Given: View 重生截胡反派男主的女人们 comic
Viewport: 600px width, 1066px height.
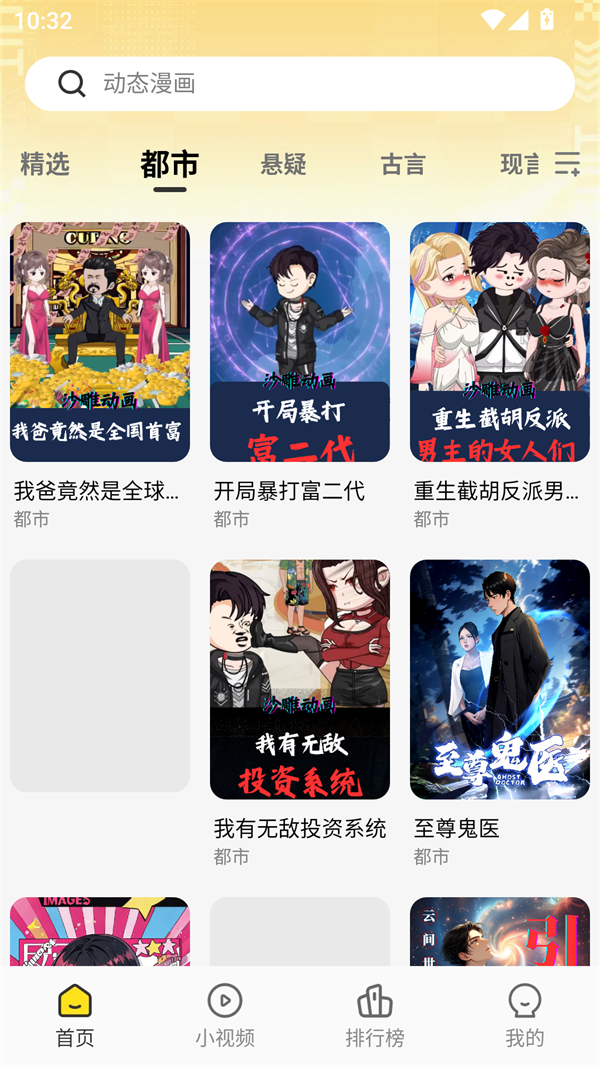Looking at the screenshot, I should 500,342.
